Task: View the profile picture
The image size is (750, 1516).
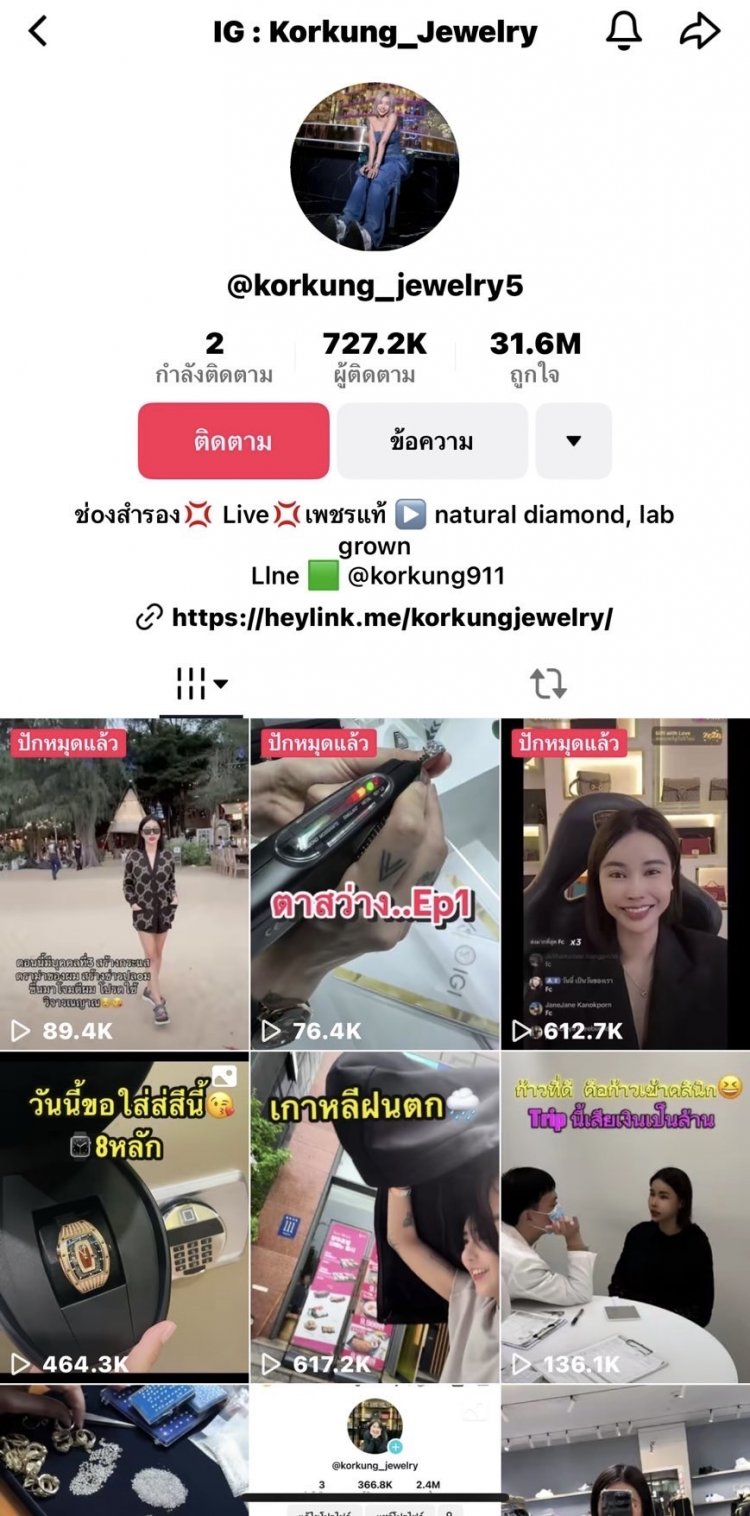Action: (374, 166)
